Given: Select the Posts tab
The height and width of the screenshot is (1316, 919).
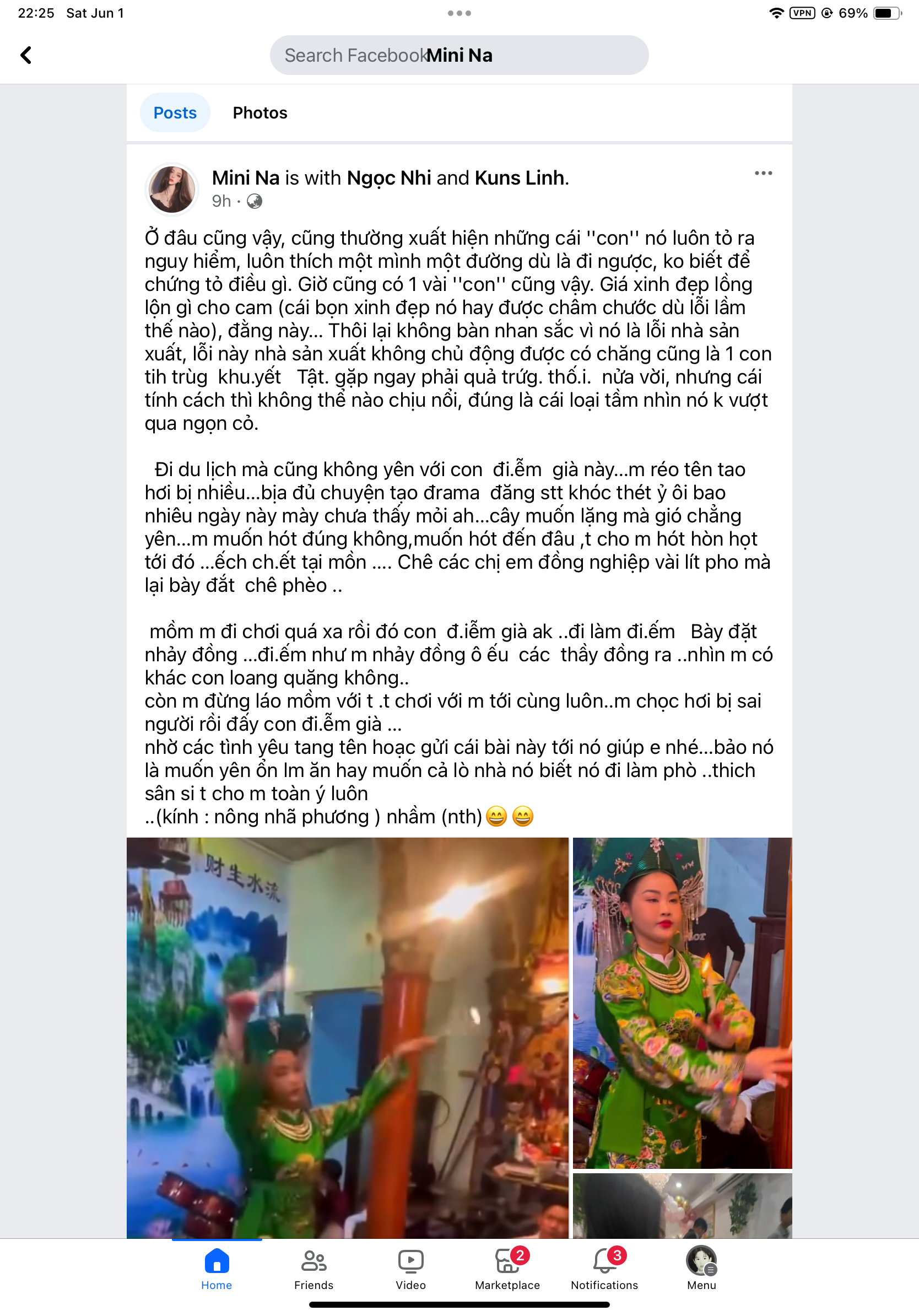Looking at the screenshot, I should coord(175,113).
